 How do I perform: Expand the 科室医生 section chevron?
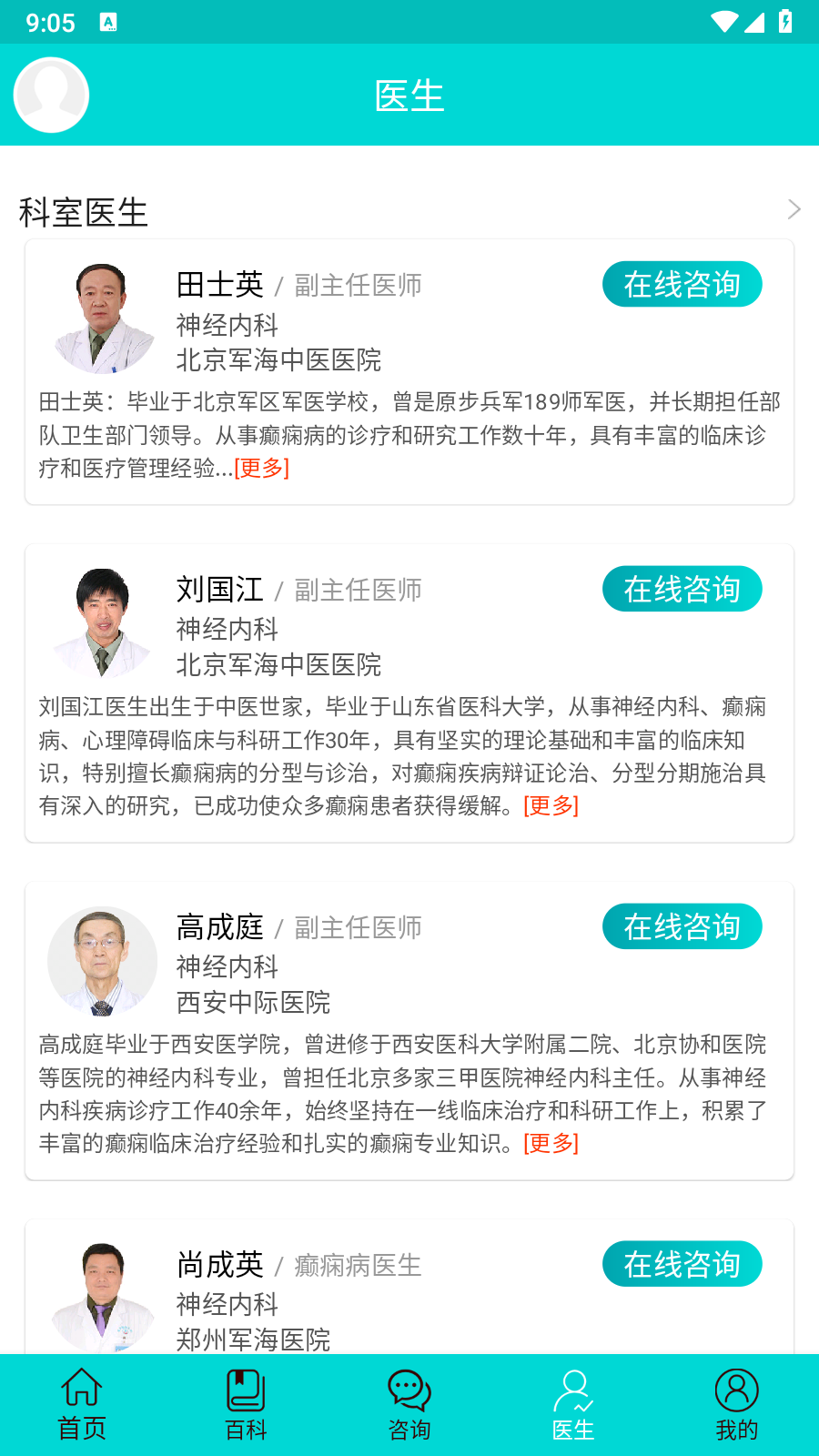[x=794, y=210]
